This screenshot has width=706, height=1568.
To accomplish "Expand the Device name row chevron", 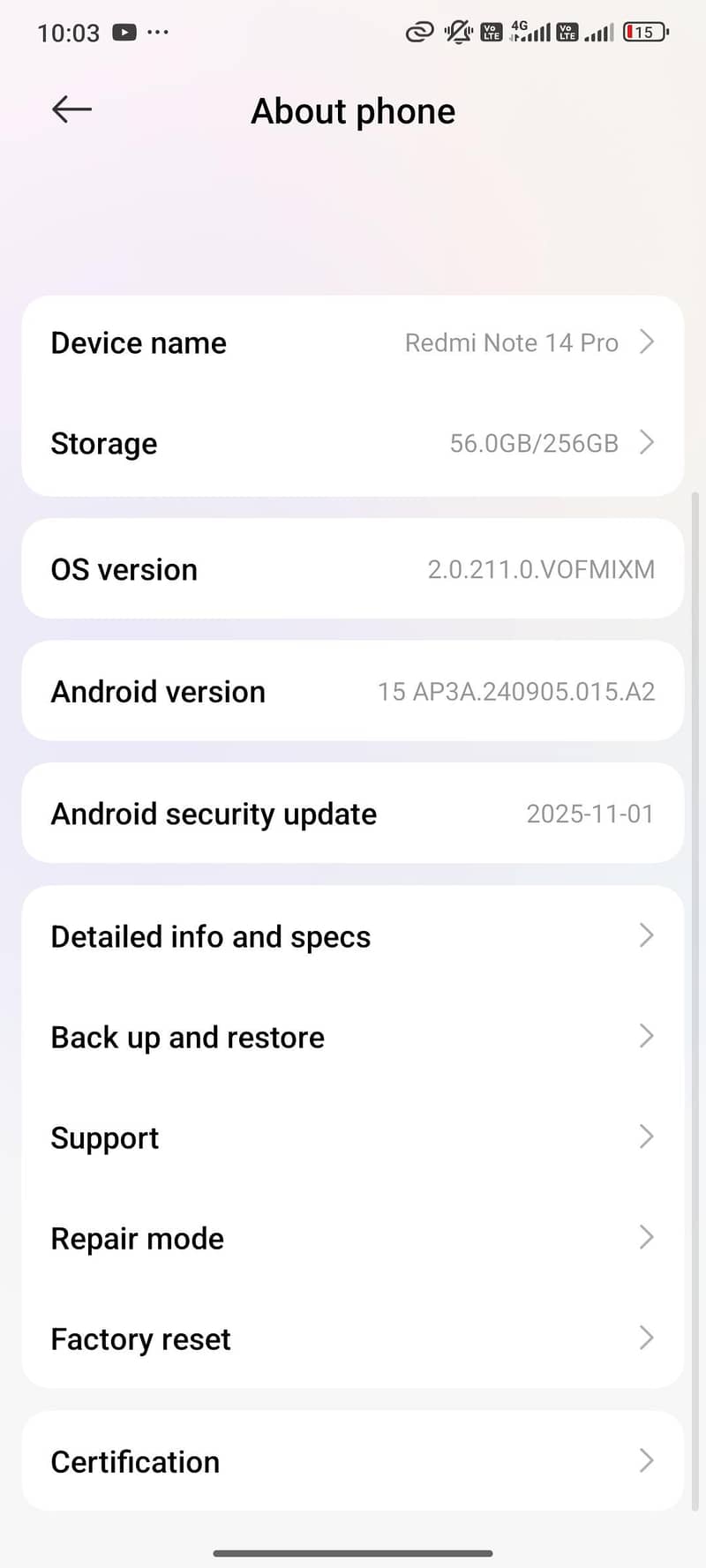I will pos(647,342).
